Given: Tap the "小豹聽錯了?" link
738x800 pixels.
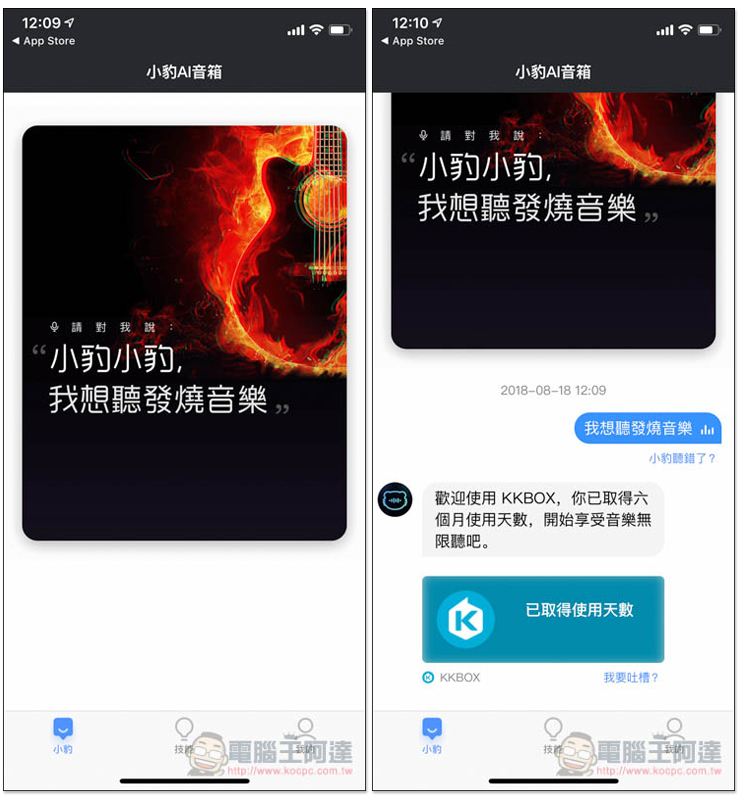Looking at the screenshot, I should pos(682,458).
